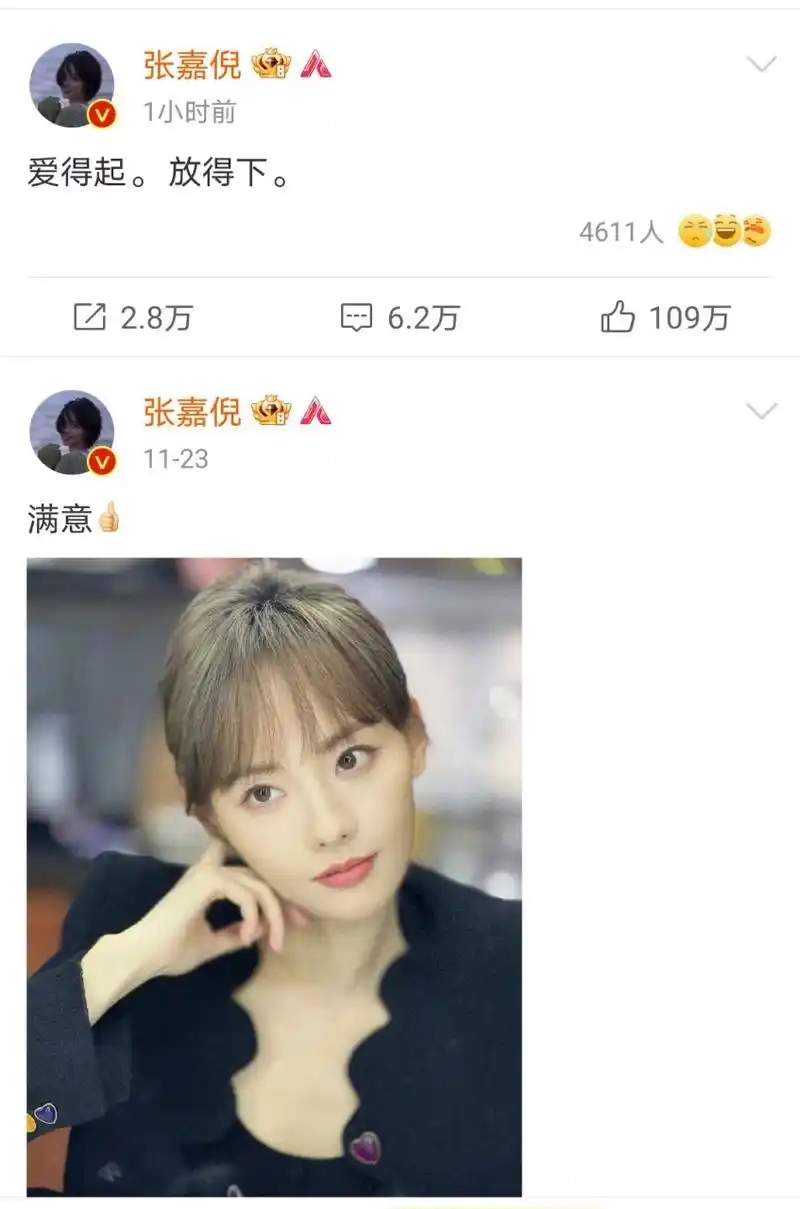The width and height of the screenshot is (800, 1209).
Task: Open the 爱得起。放得下。post details
Action: (158, 174)
